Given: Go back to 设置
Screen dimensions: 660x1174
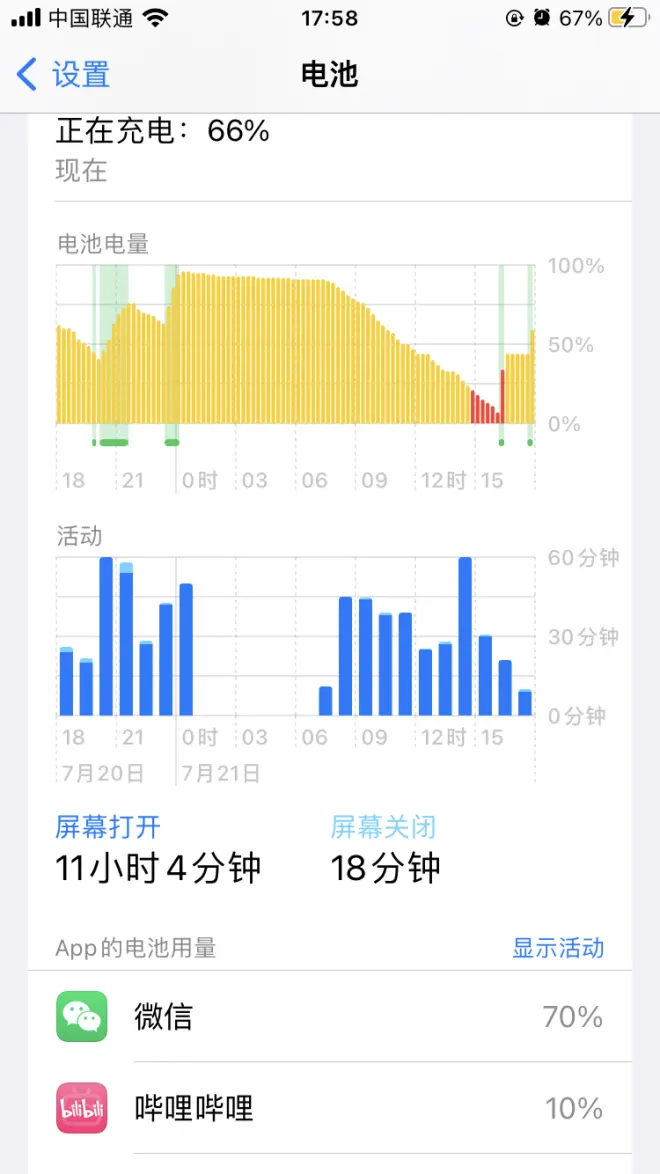Looking at the screenshot, I should pyautogui.click(x=64, y=75).
